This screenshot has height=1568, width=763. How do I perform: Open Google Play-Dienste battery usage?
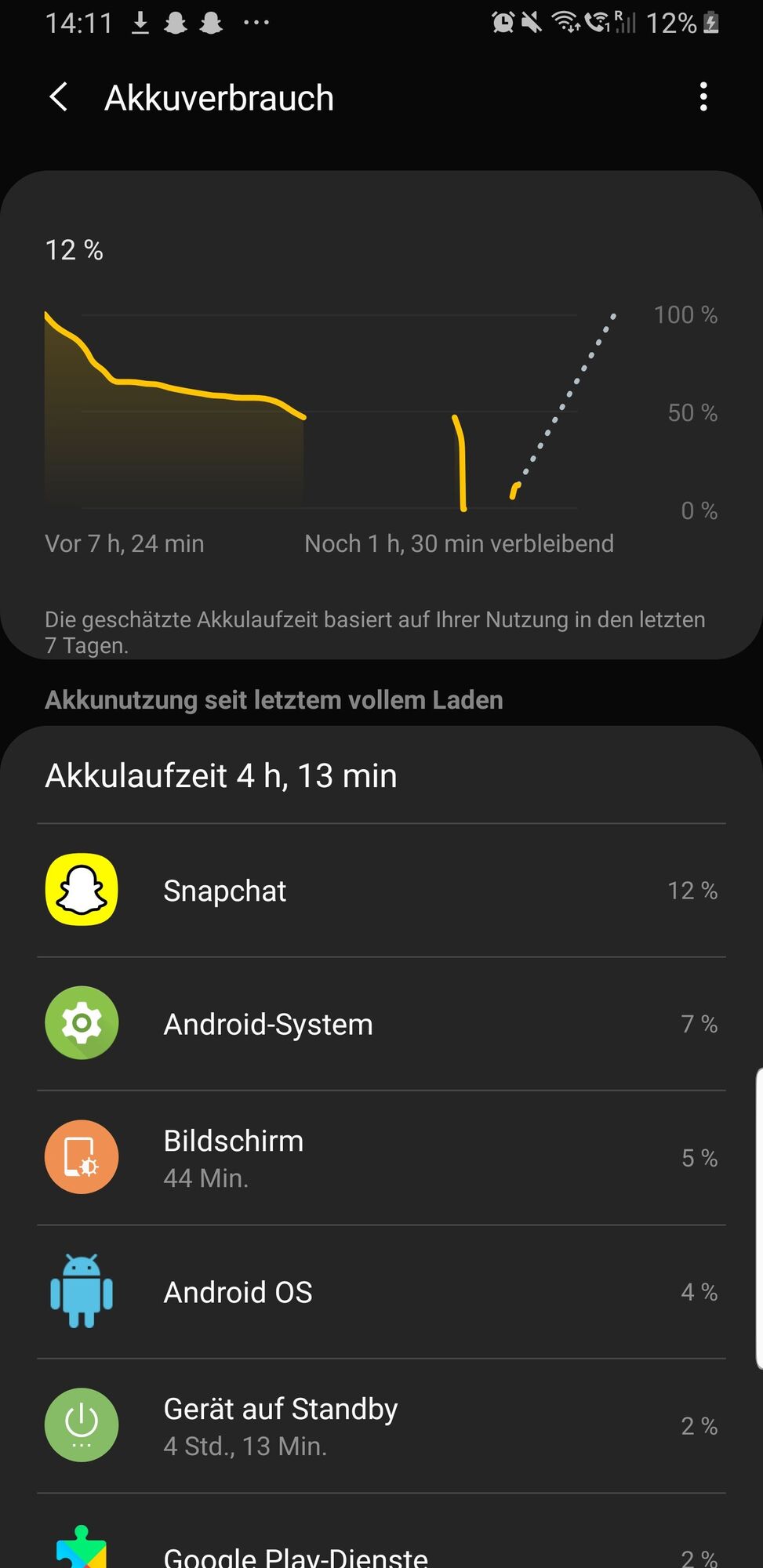[x=381, y=1548]
